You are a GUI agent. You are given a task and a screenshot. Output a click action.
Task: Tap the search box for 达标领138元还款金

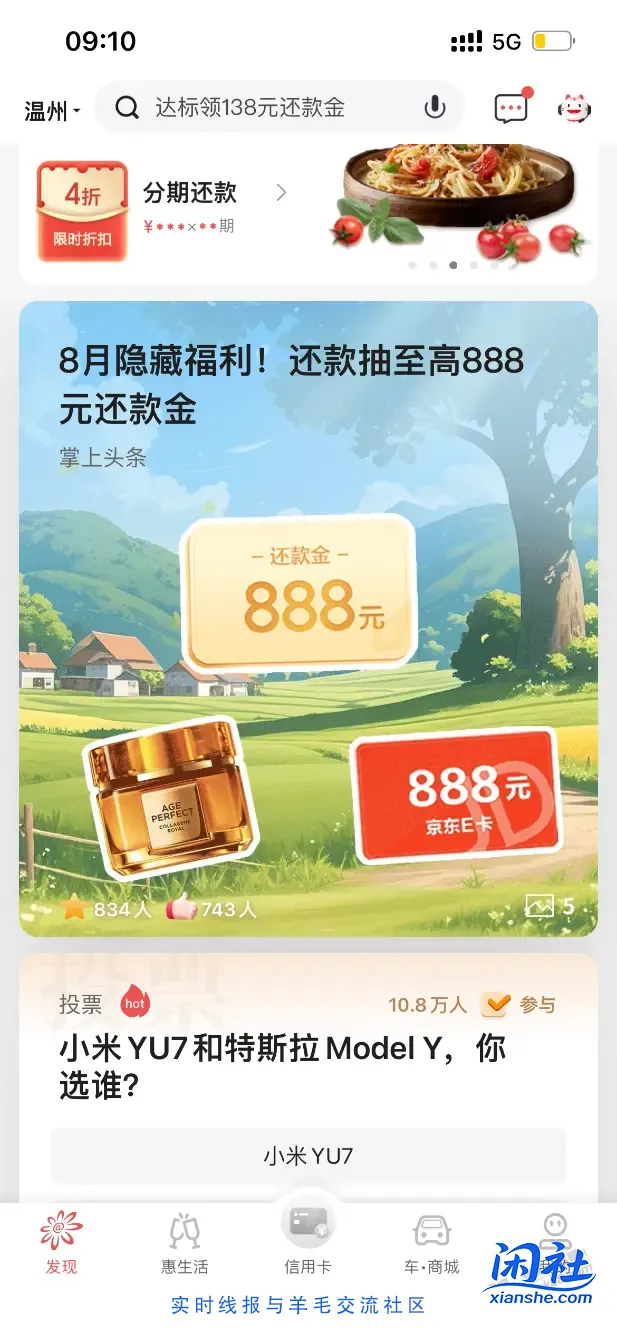[270, 108]
